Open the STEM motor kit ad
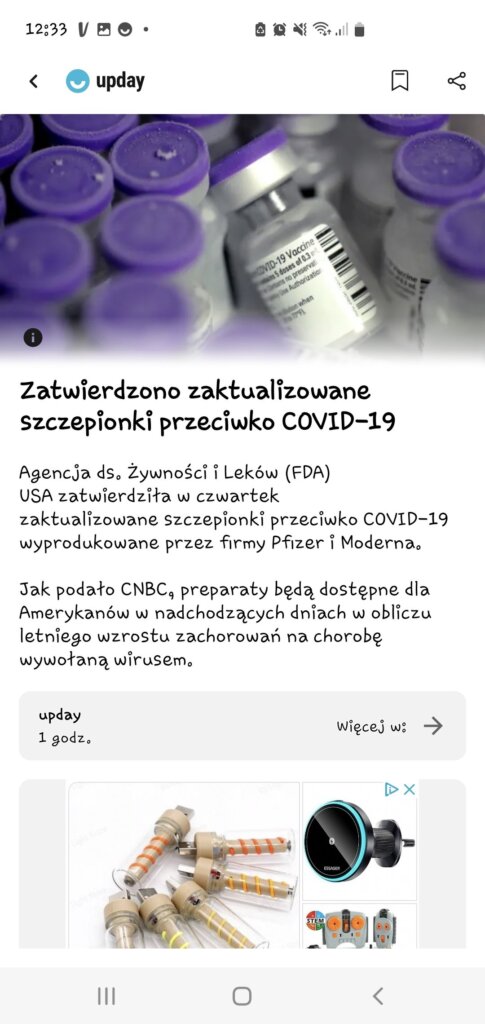485x1024 pixels. [x=359, y=926]
